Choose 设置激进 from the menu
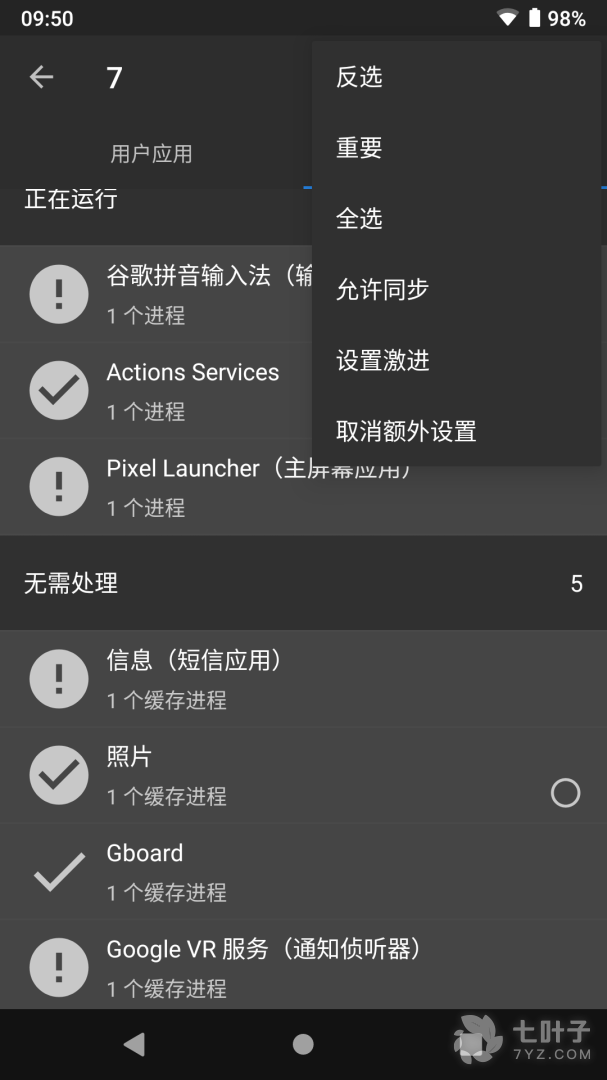Screen dimensions: 607x1080 (x=383, y=361)
